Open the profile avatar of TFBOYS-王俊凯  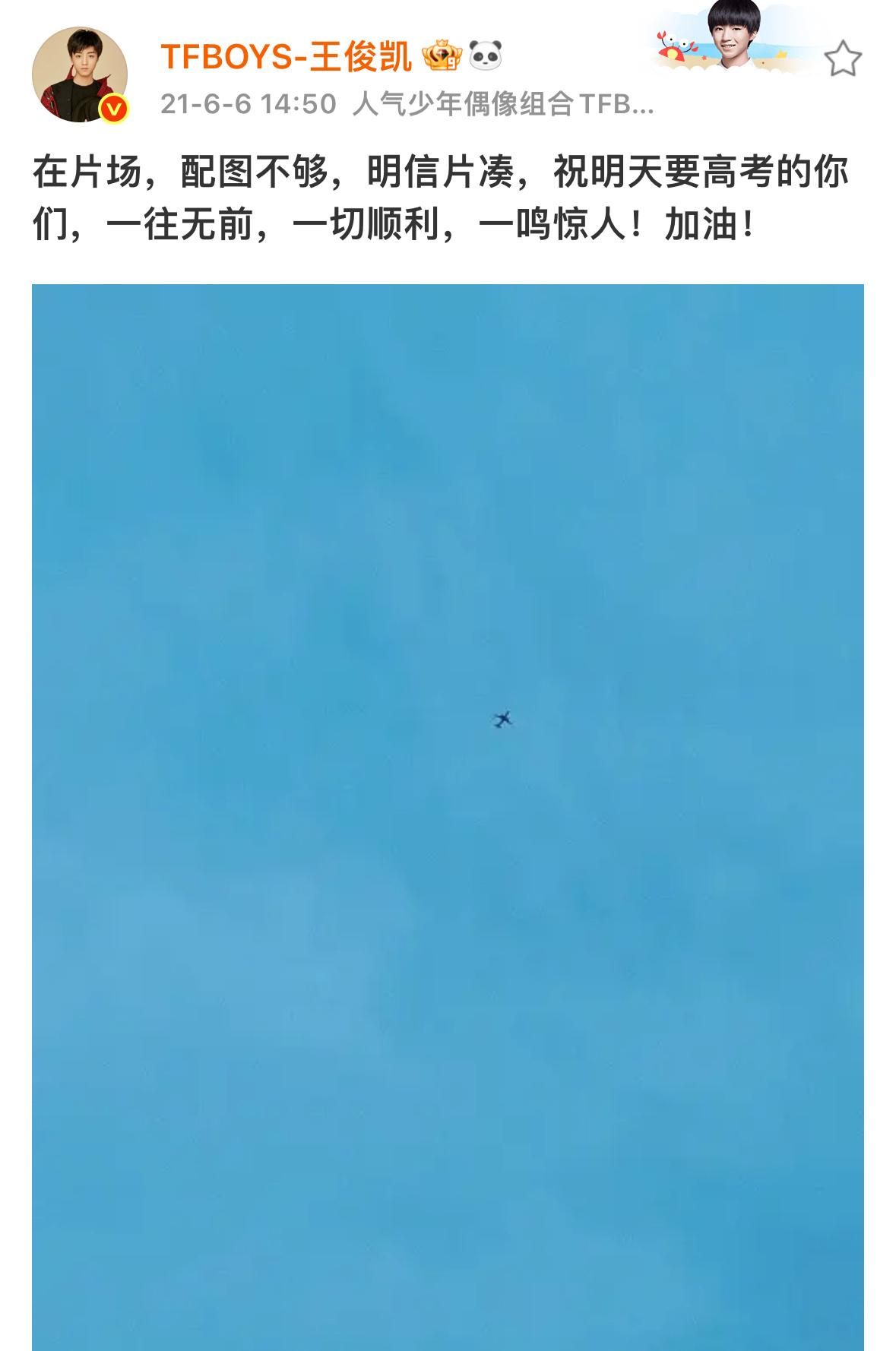point(80,74)
